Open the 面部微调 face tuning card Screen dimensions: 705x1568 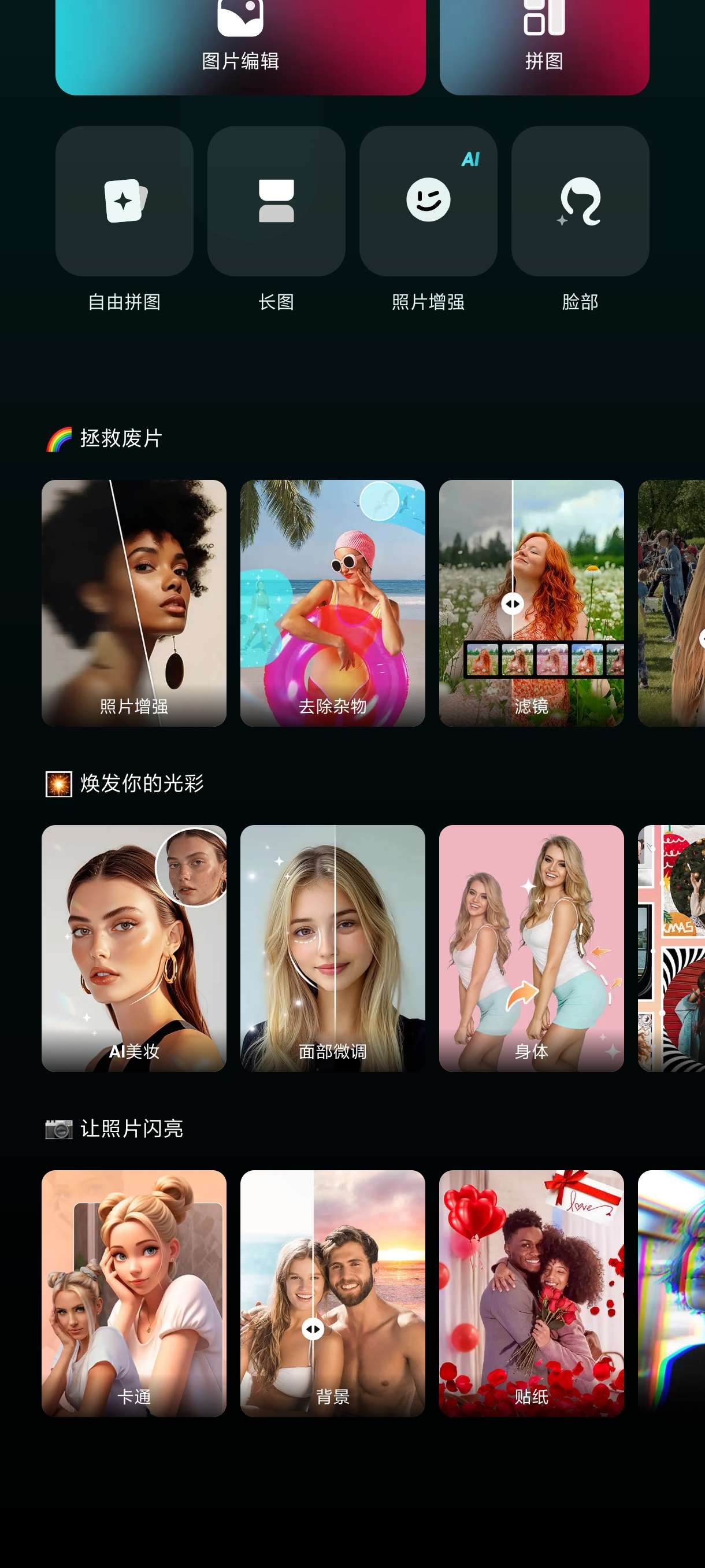pyautogui.click(x=332, y=948)
